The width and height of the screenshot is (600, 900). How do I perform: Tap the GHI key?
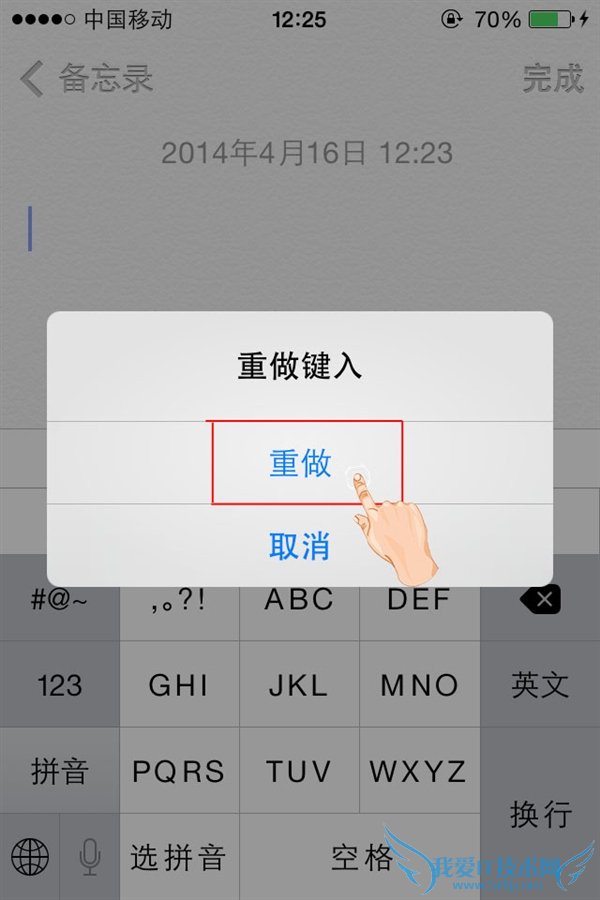[x=179, y=685]
